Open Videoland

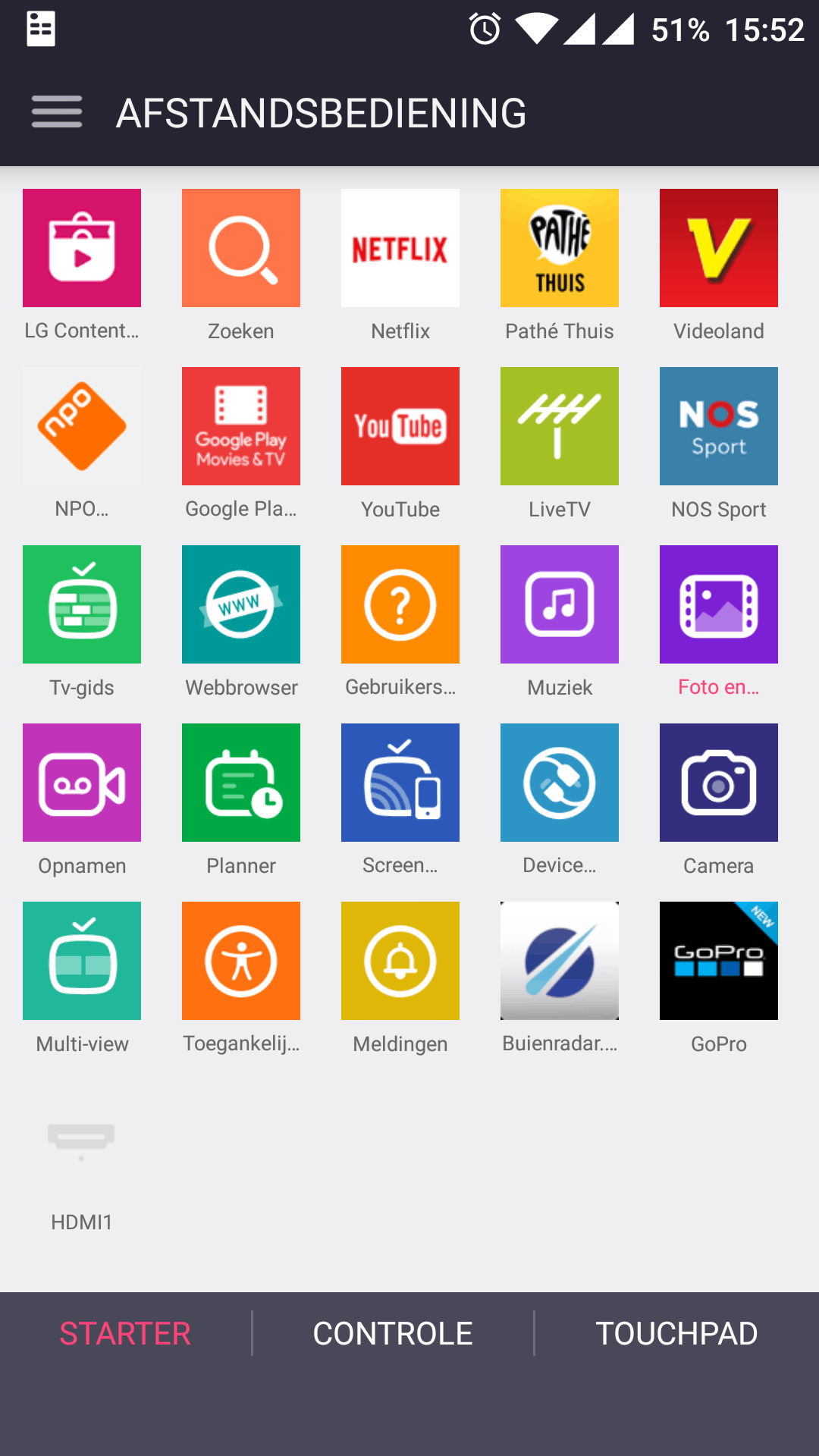click(x=719, y=248)
